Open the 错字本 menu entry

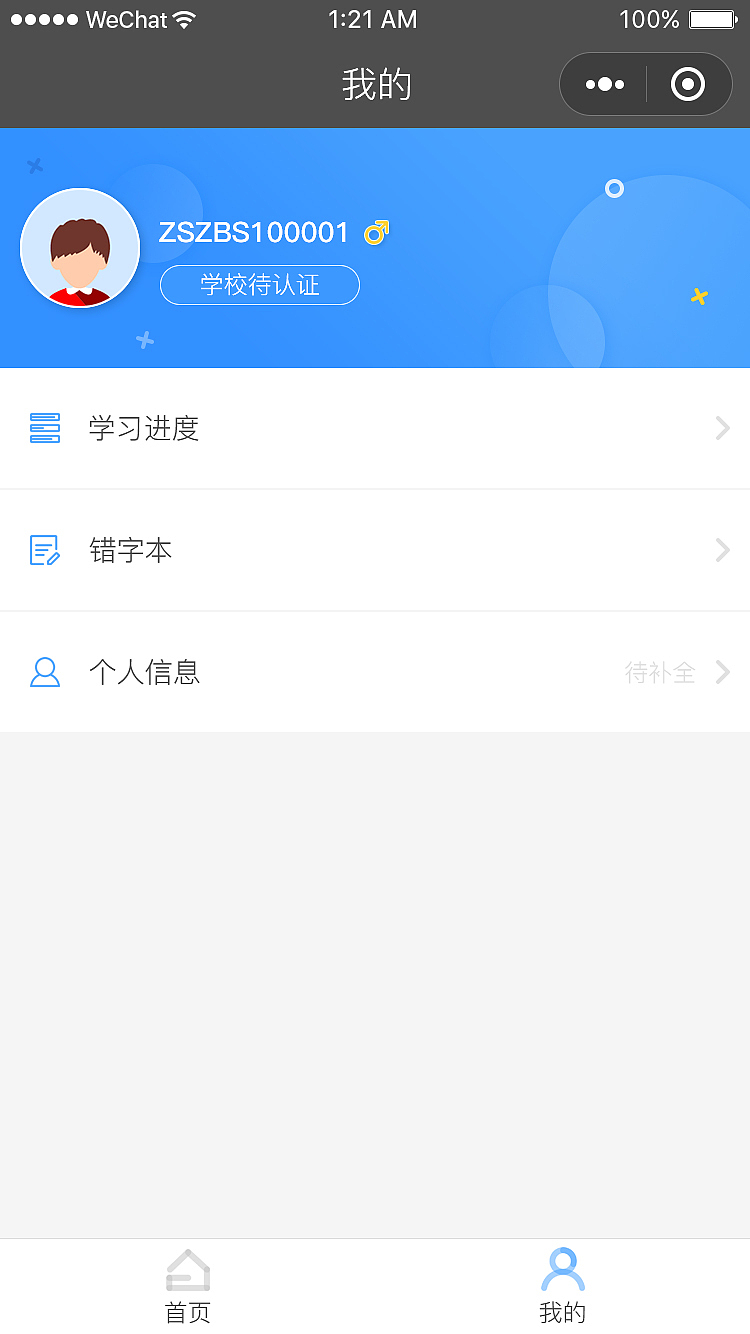click(131, 550)
